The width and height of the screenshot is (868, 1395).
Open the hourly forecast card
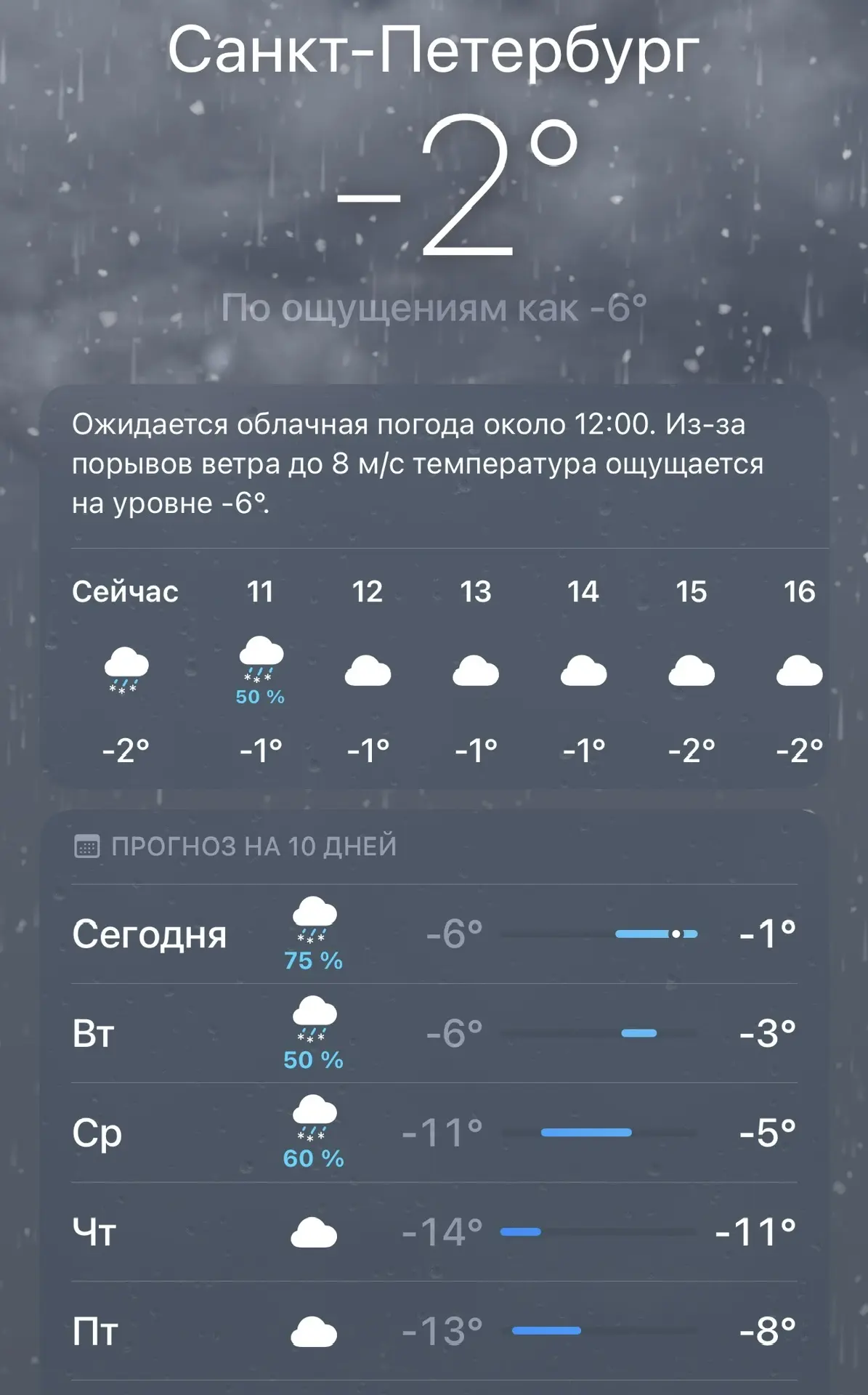434,668
